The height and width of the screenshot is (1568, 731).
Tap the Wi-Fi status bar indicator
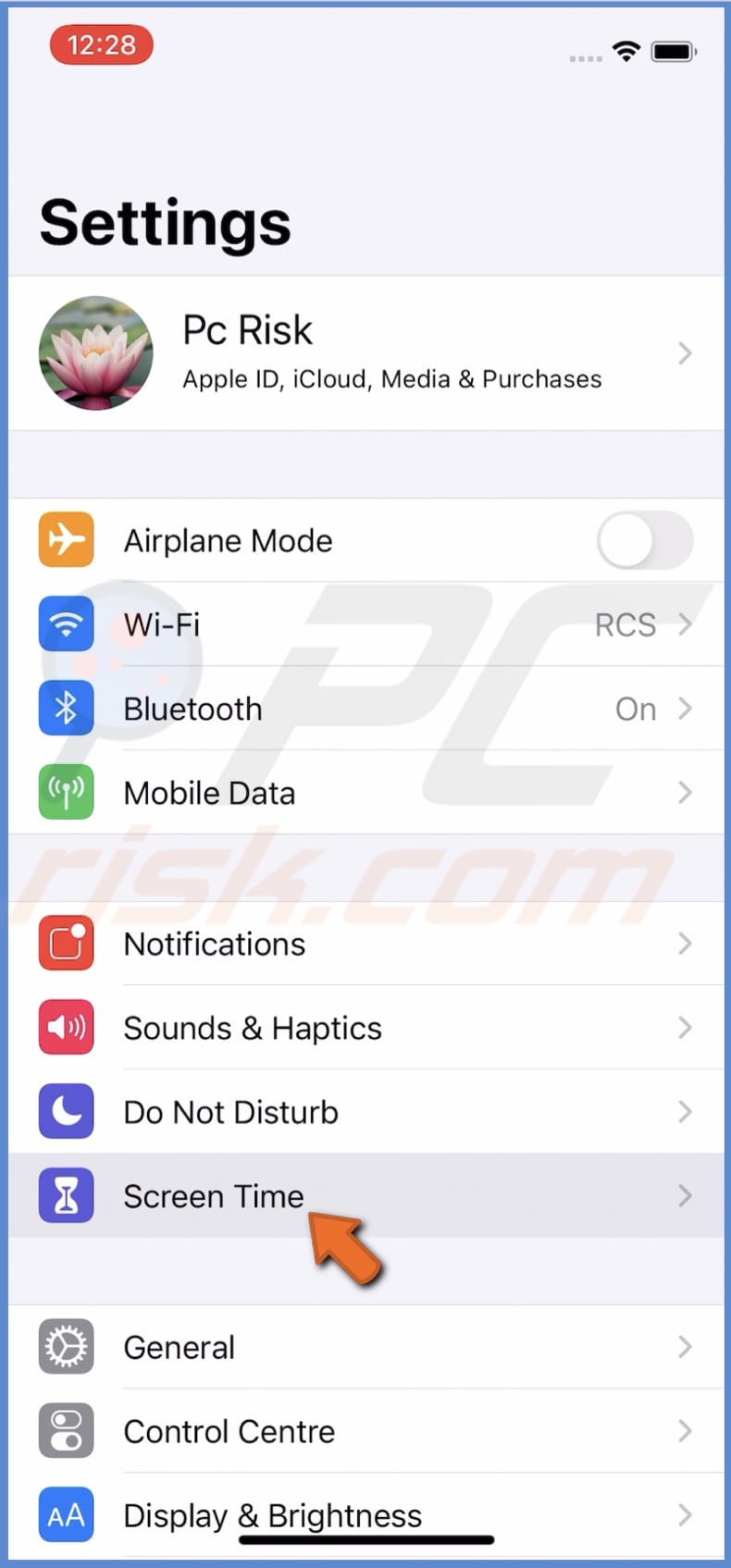click(626, 51)
